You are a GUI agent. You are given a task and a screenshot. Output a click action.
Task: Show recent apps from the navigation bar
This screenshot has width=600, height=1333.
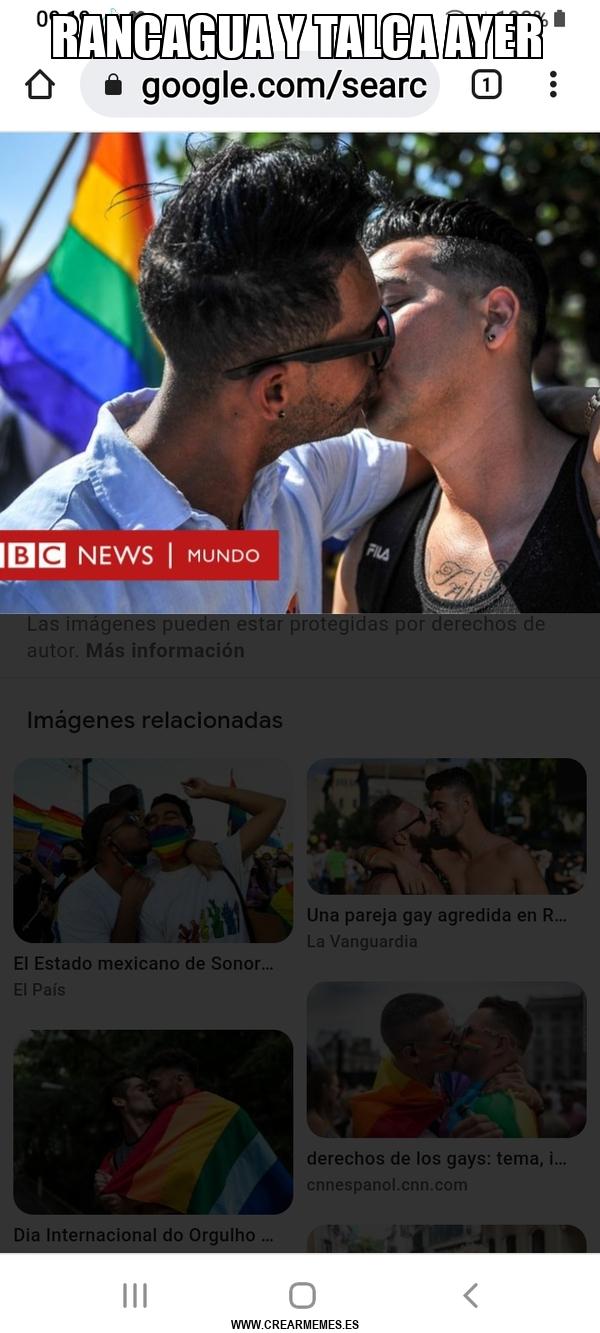tap(135, 1295)
